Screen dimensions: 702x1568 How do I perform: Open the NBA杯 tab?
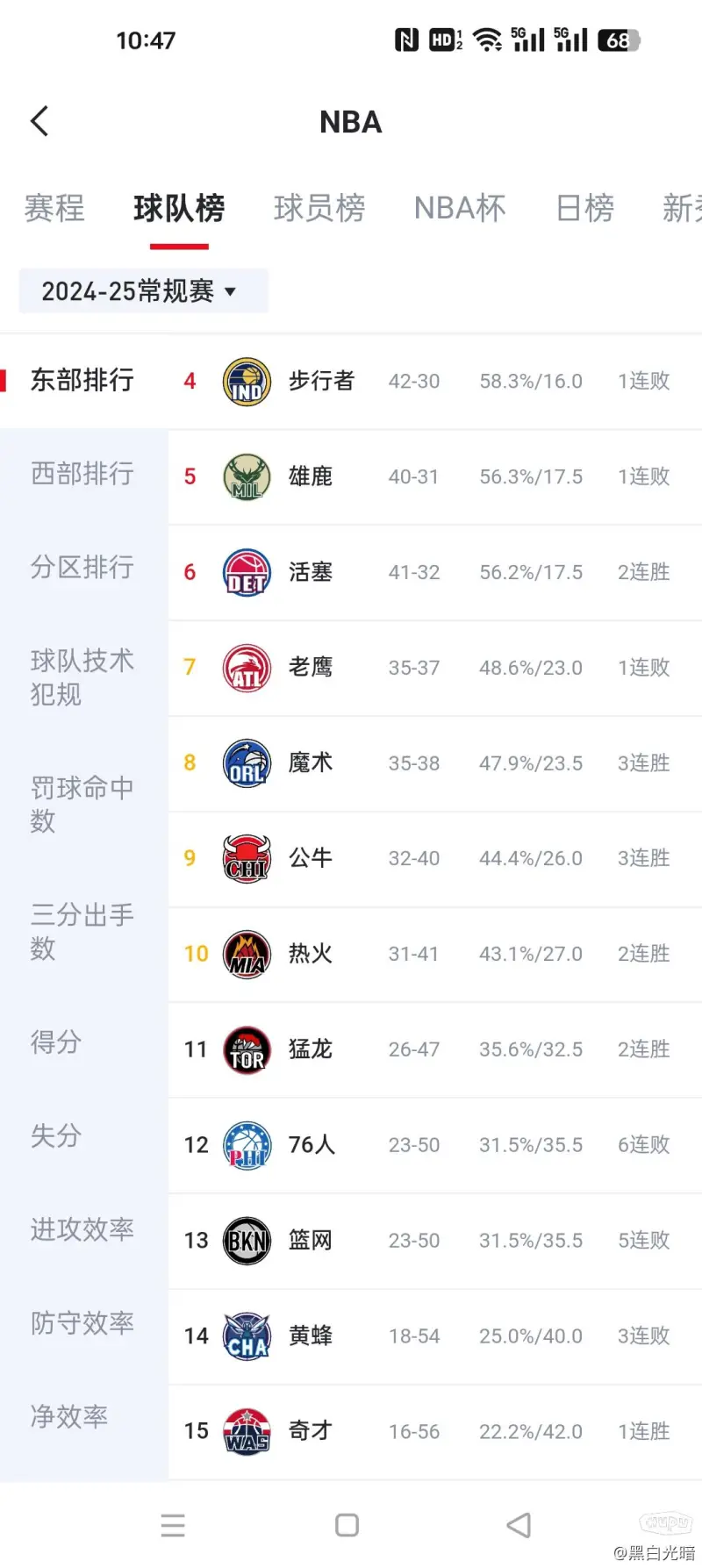click(460, 208)
